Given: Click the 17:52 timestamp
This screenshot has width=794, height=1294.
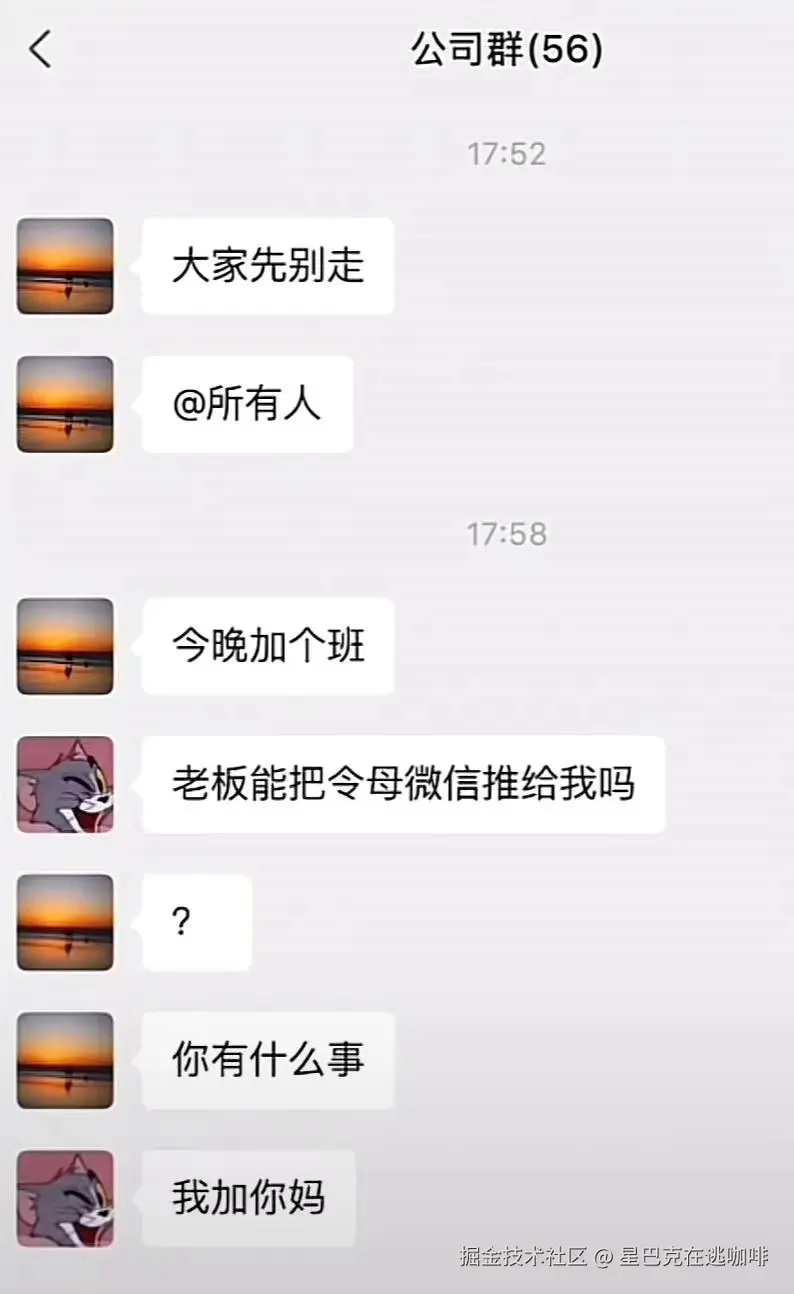Looking at the screenshot, I should (506, 153).
